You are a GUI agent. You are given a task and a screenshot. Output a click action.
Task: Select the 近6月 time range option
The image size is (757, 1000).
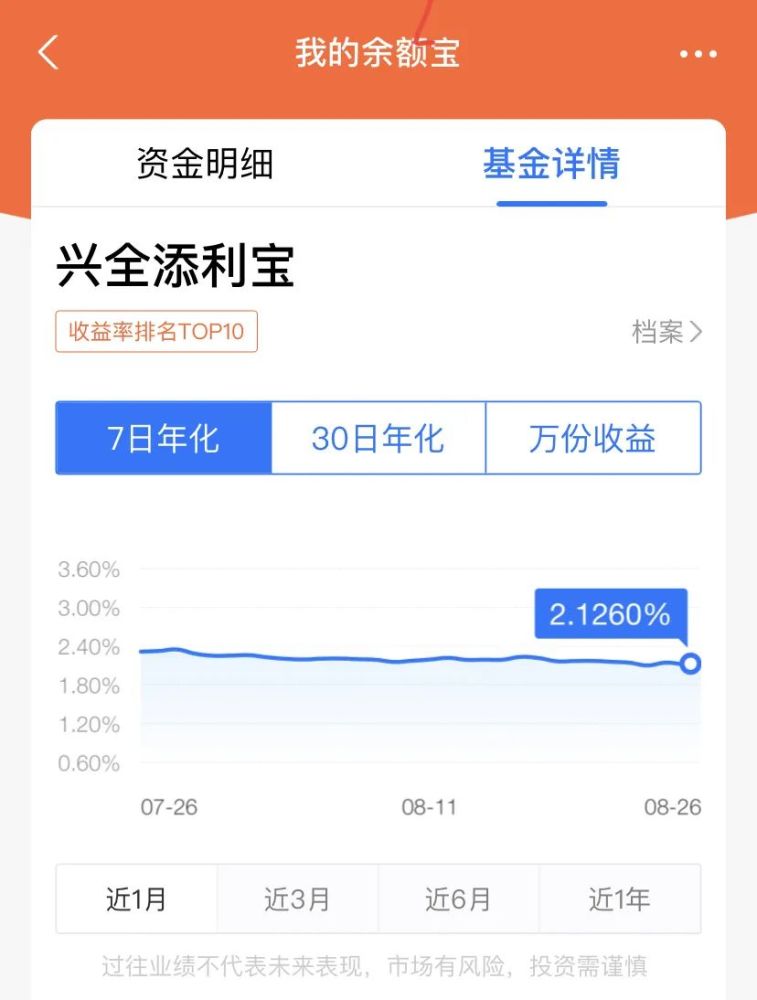coord(459,899)
